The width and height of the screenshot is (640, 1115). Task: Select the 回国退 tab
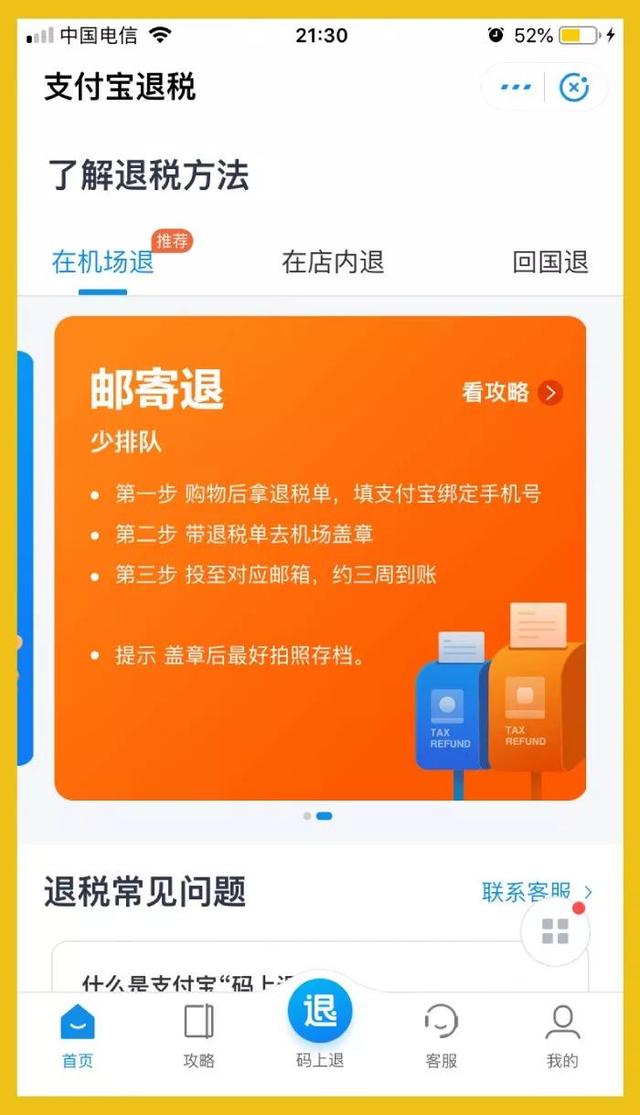[x=550, y=262]
